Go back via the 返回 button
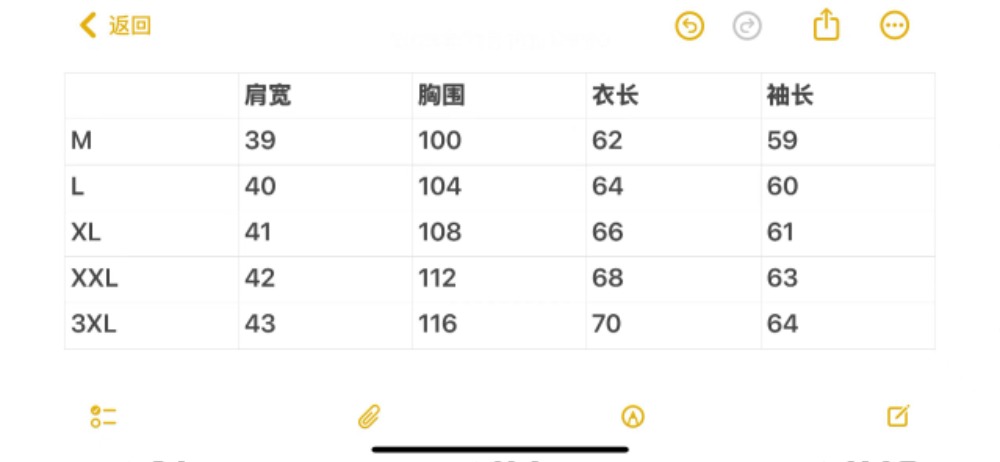The image size is (1000, 462). tap(115, 26)
